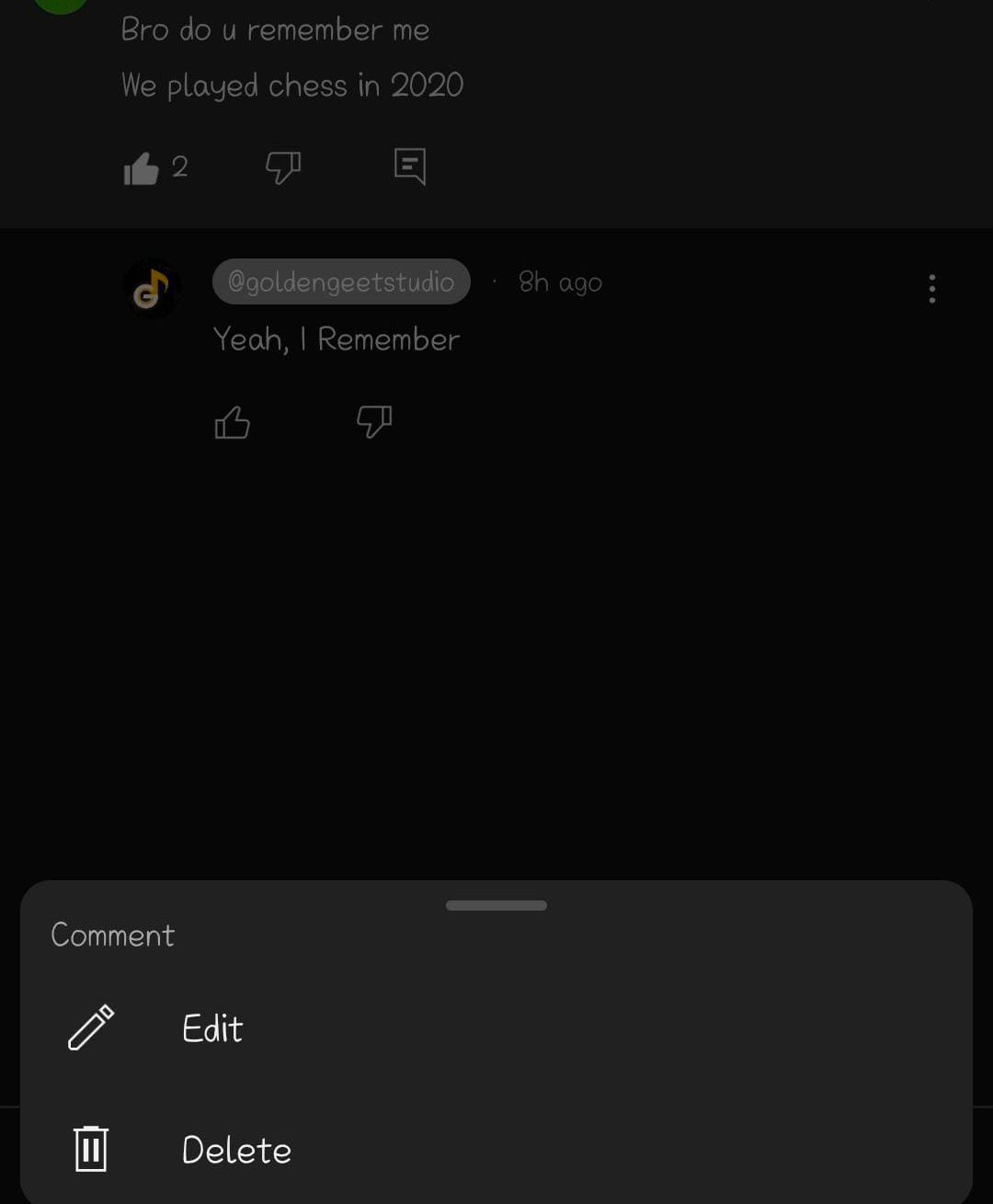Dislike the "We played chess" comment
This screenshot has width=993, height=1204.
click(x=283, y=167)
